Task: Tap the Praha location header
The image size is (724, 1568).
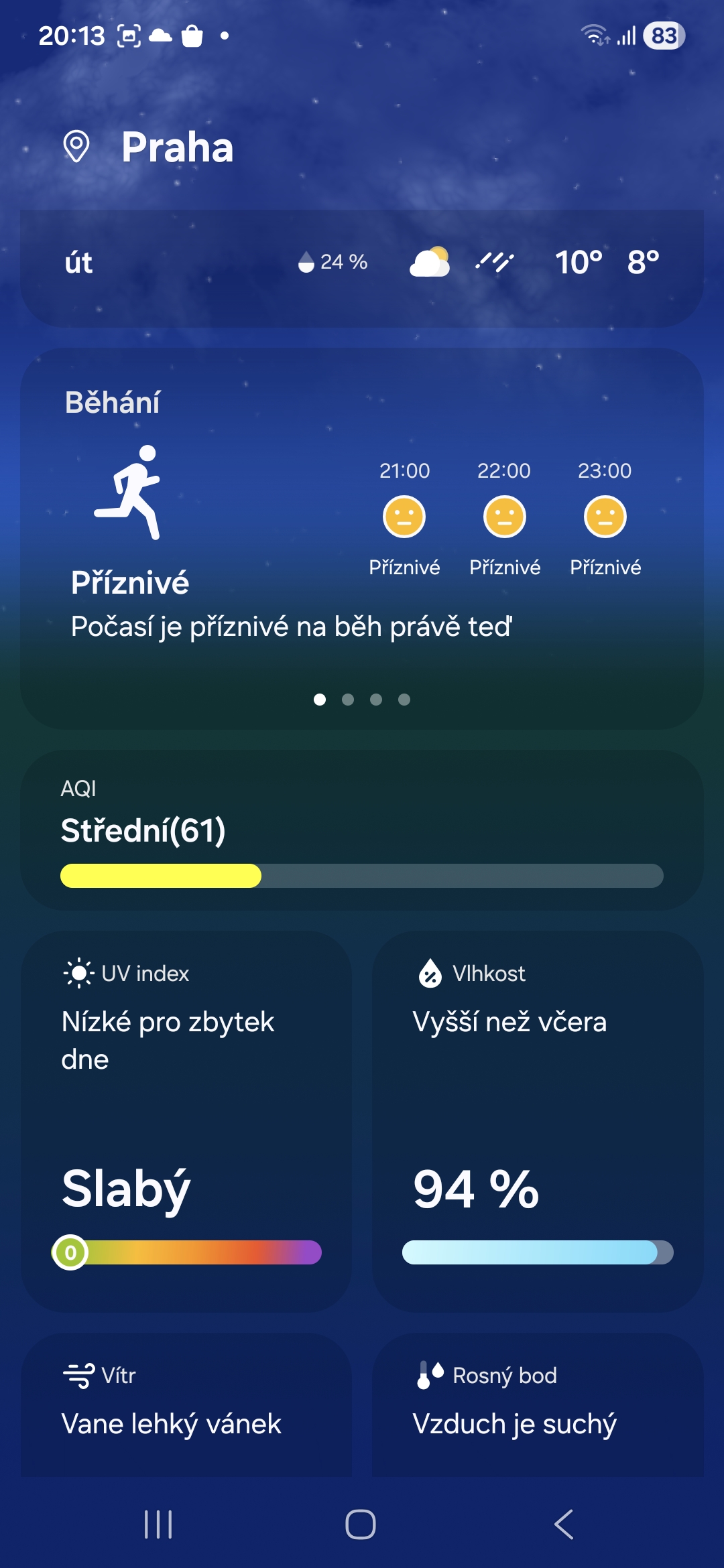Action: click(177, 147)
